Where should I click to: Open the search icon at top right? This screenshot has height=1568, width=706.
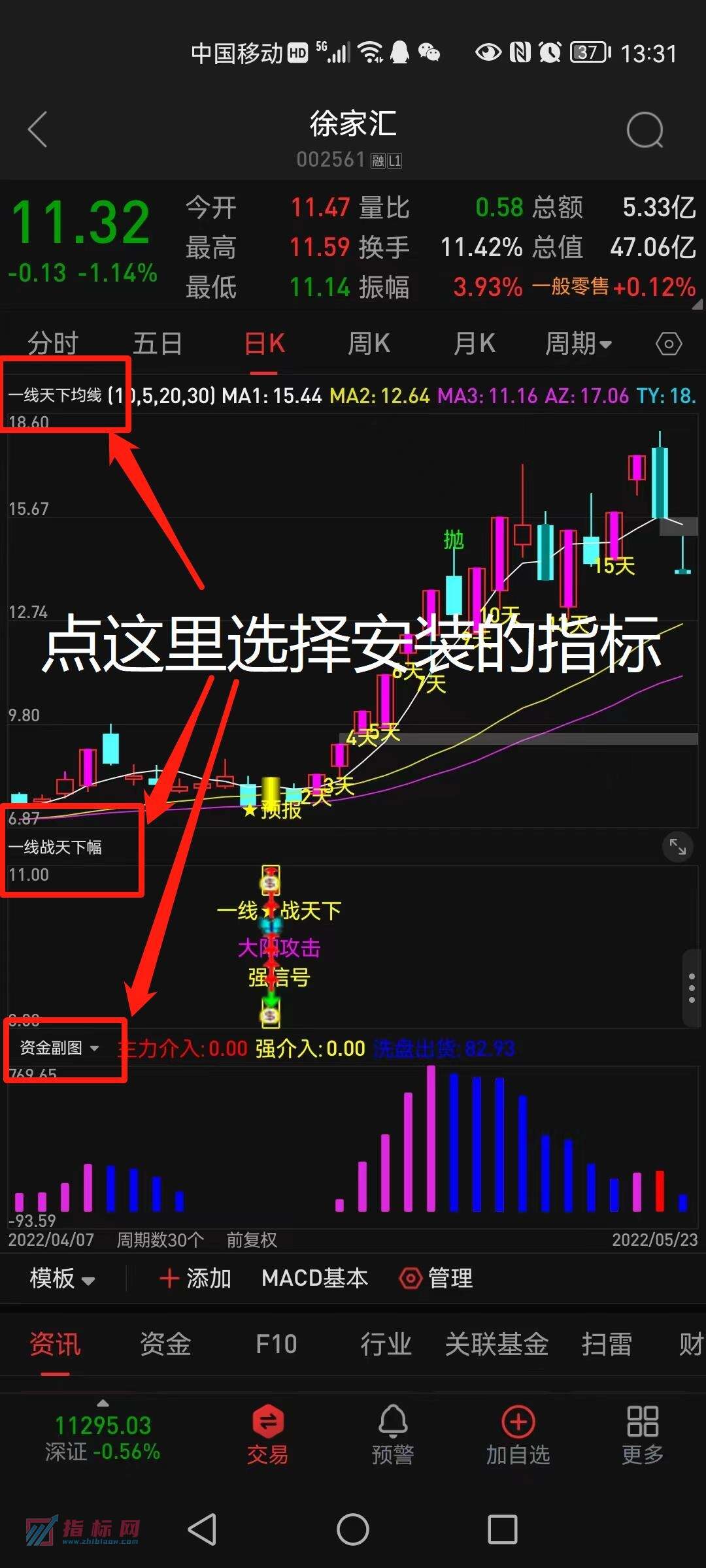tap(645, 130)
